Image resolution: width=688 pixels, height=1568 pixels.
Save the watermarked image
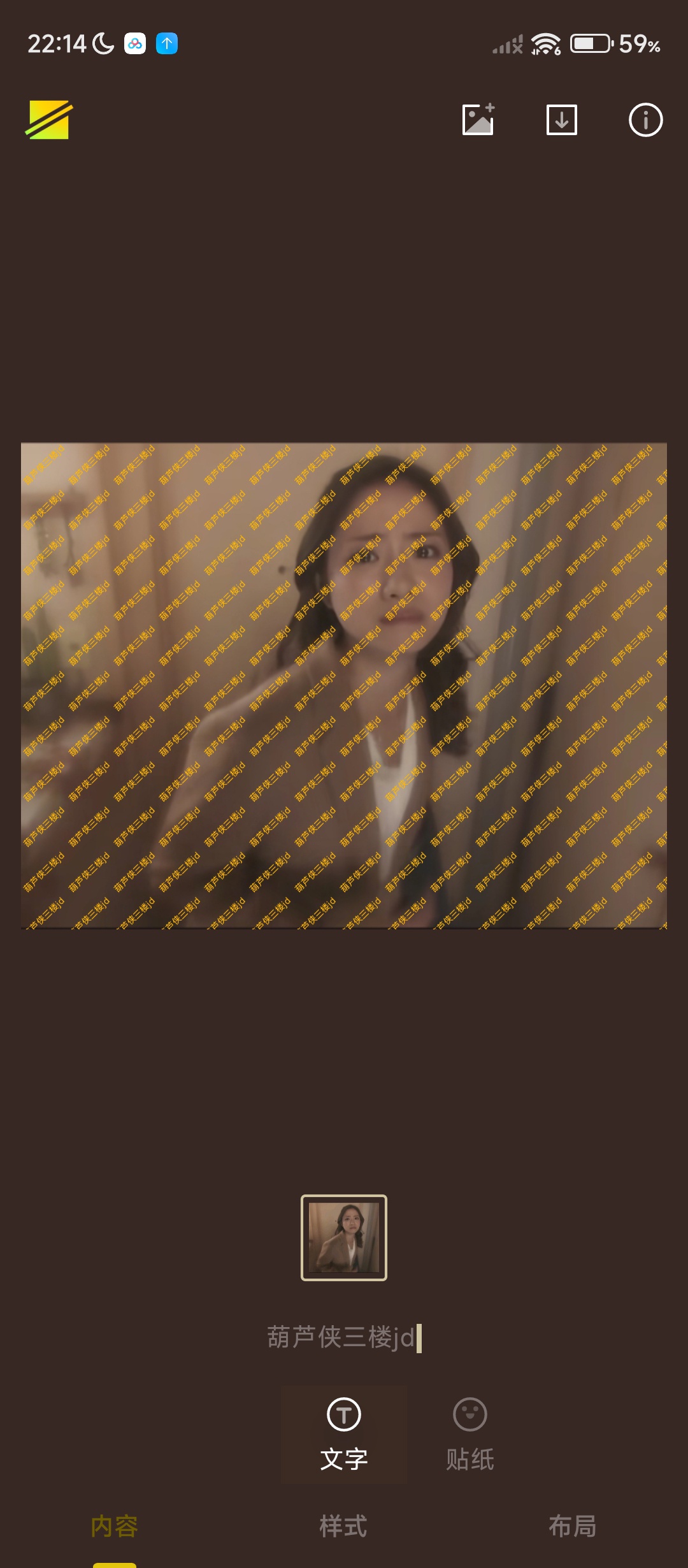click(x=561, y=120)
